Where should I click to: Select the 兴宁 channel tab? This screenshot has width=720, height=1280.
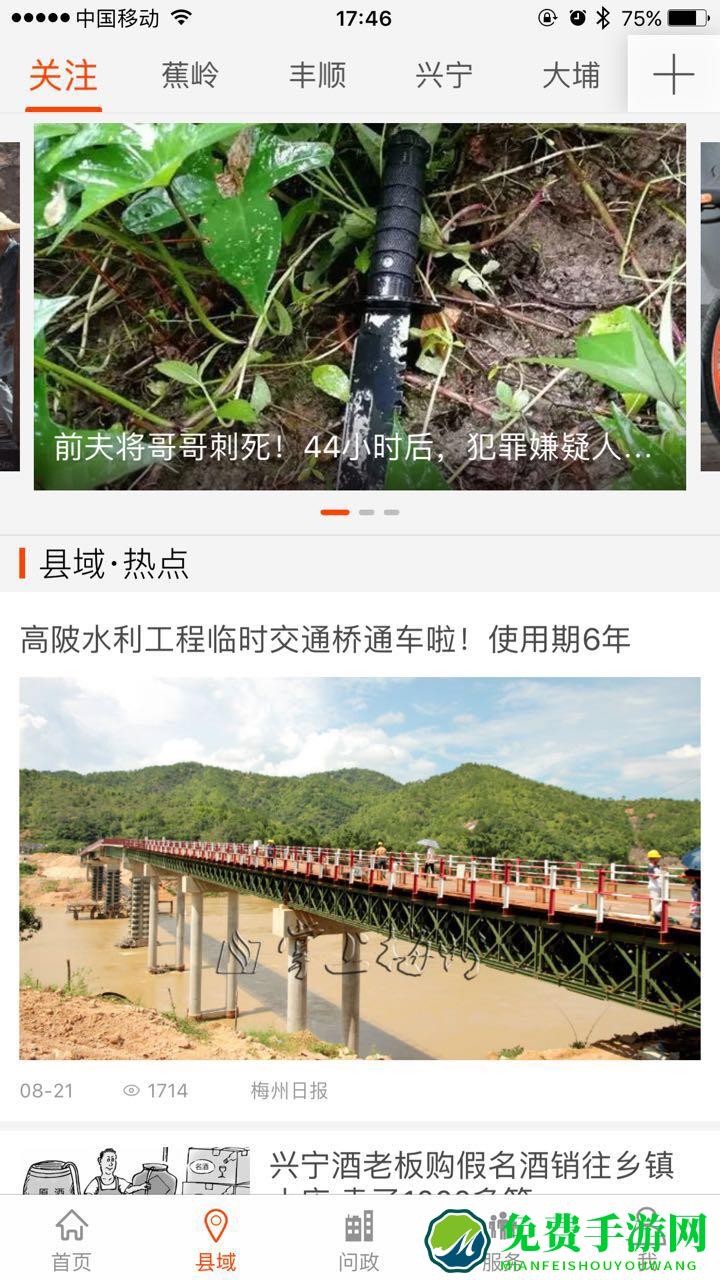(x=443, y=75)
